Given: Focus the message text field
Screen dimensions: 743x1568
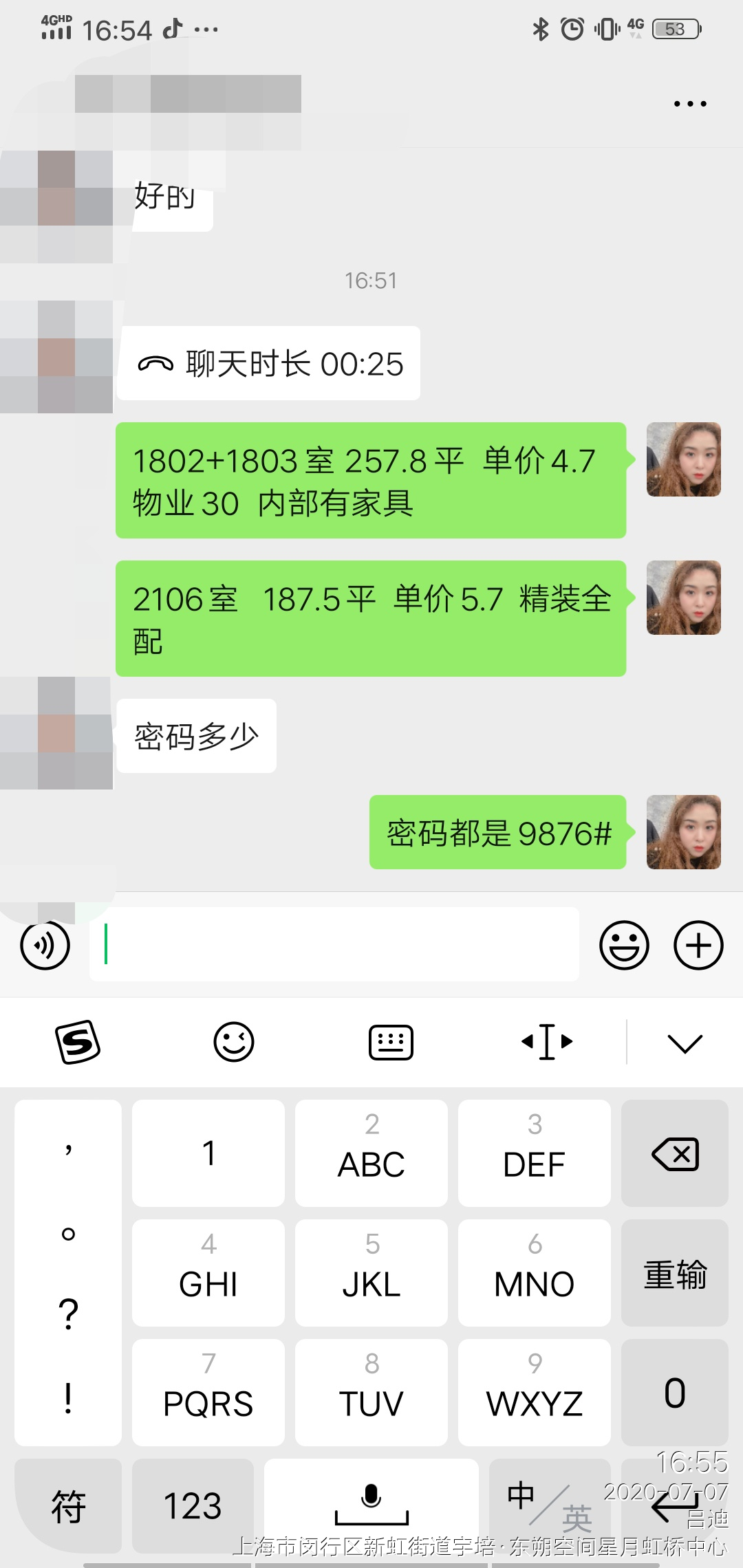Looking at the screenshot, I should pos(334,944).
